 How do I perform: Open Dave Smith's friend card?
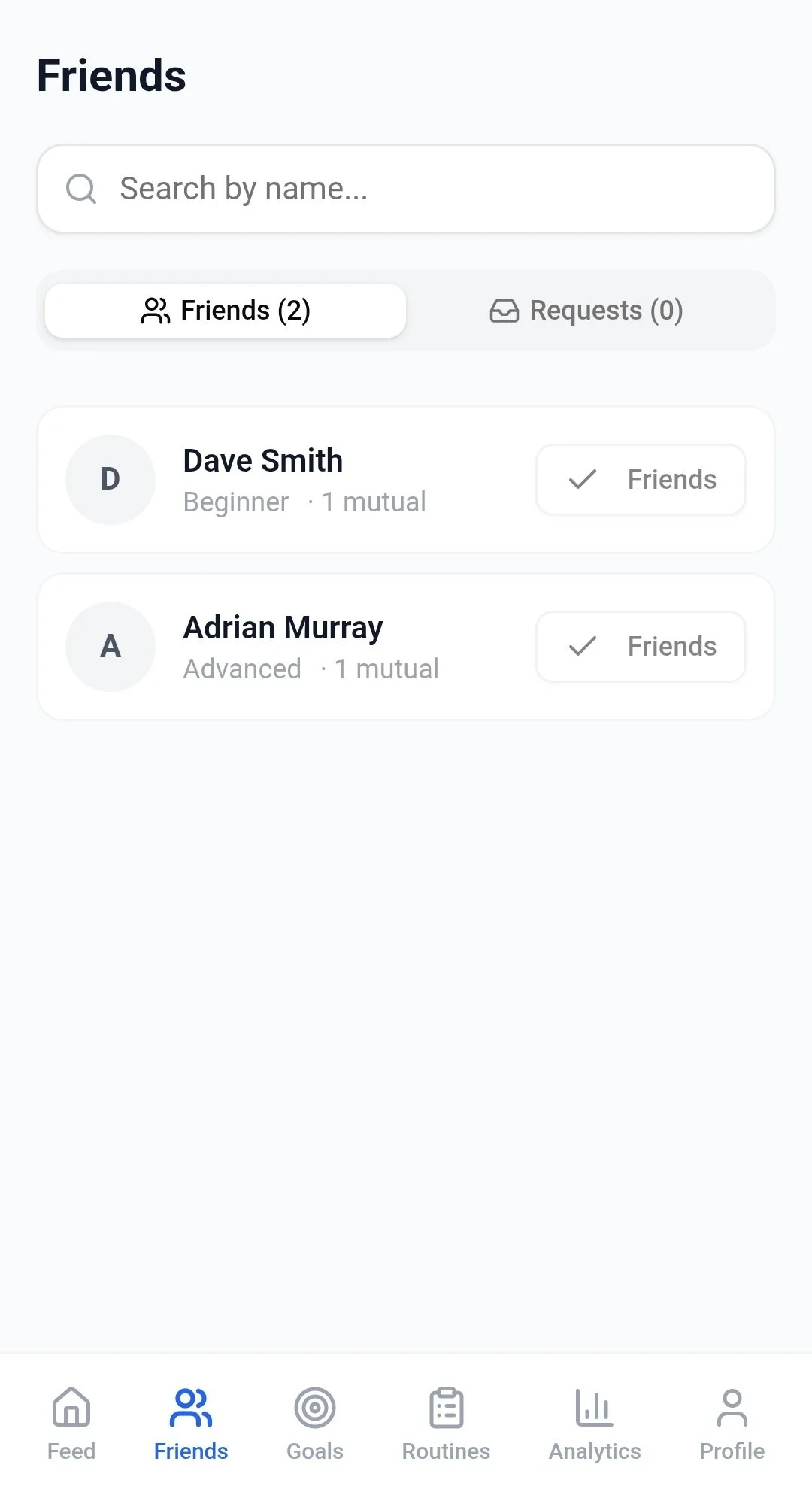pos(301,480)
